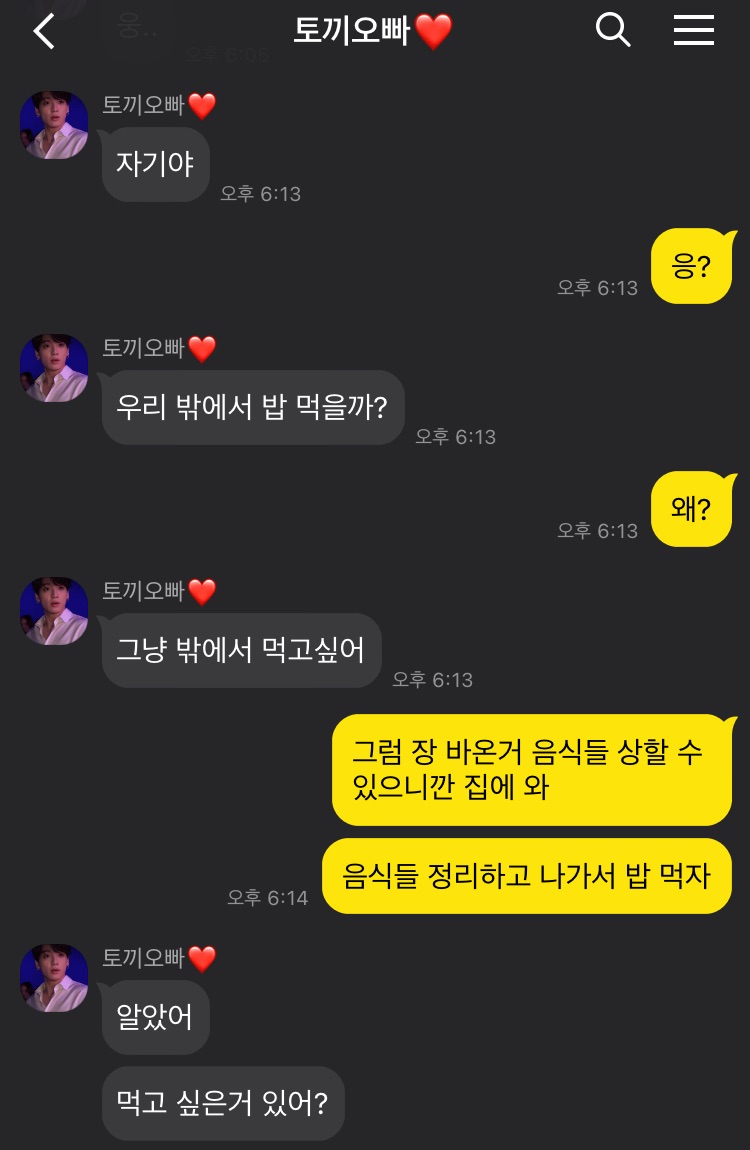Screen dimensions: 750x1150
Task: Open profile picture beside the 자기야 message
Action: (x=54, y=126)
